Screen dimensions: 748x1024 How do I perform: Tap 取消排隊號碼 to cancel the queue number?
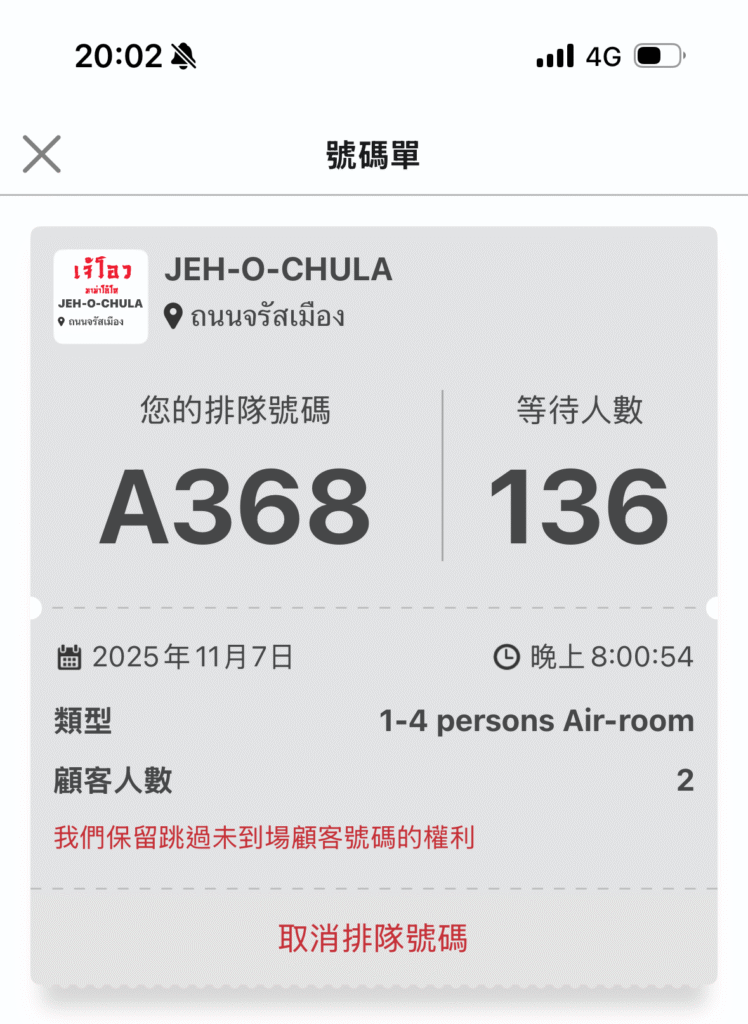point(373,938)
